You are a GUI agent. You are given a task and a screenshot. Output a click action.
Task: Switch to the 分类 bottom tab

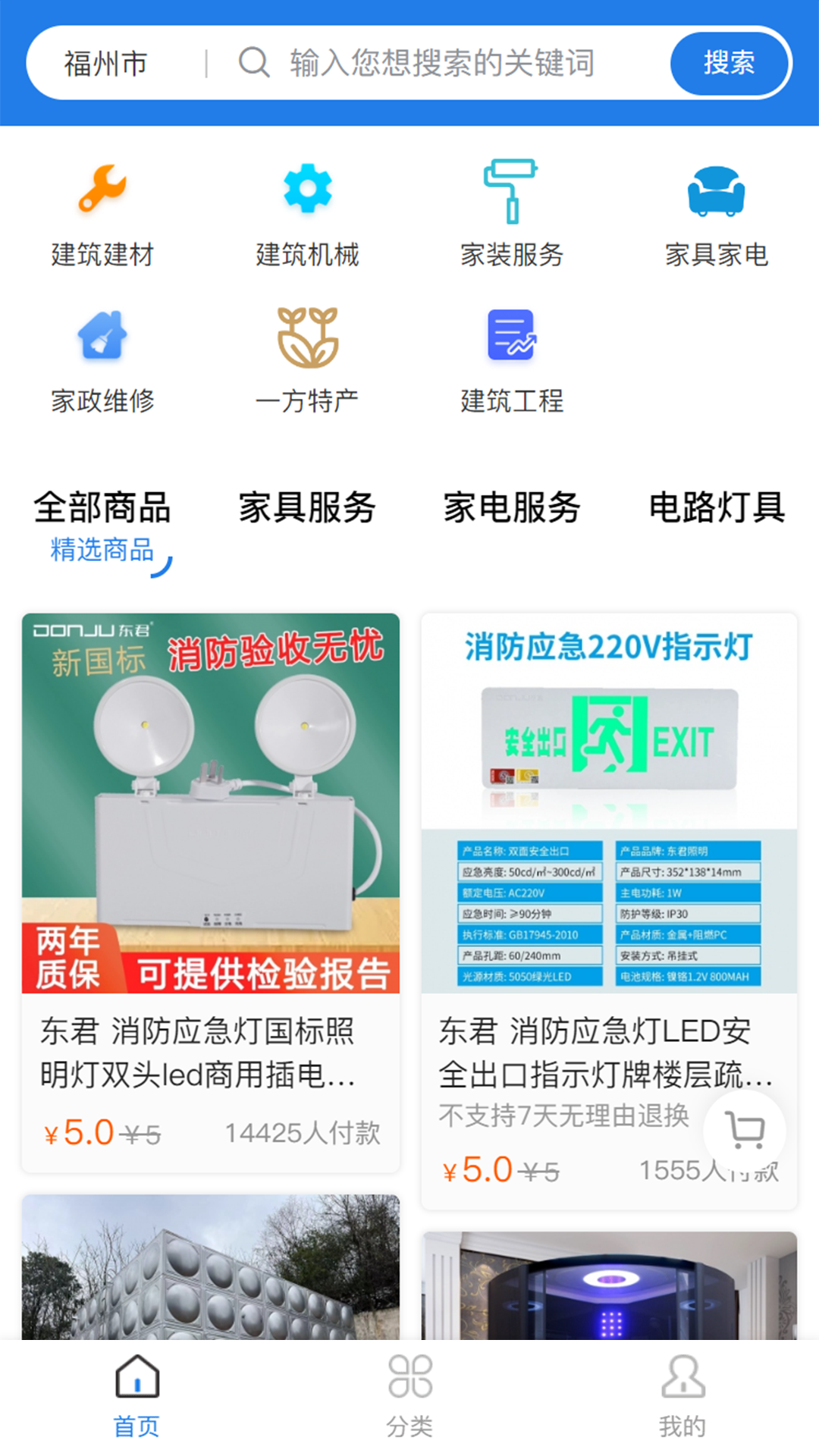coord(409,1395)
